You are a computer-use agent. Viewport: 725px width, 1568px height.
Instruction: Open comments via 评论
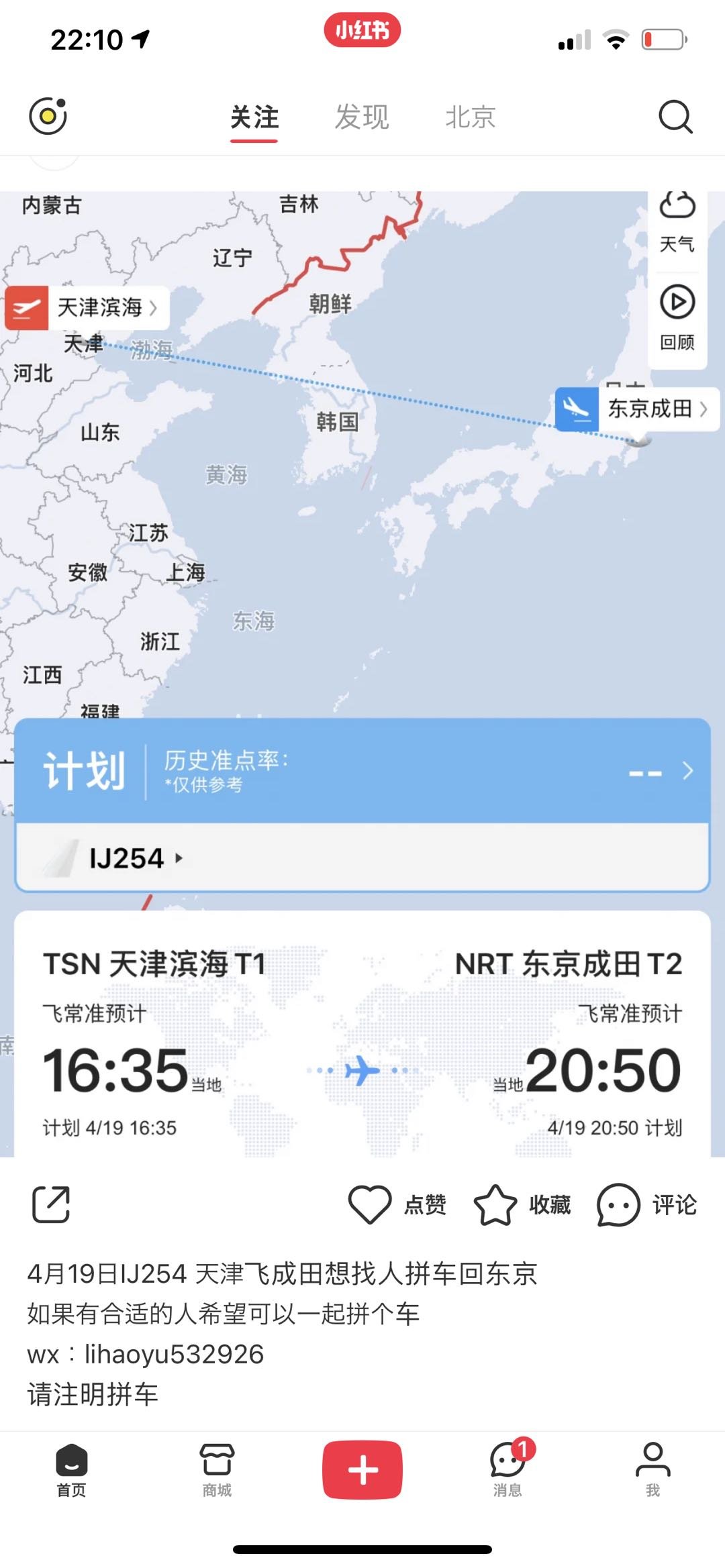pos(647,1205)
